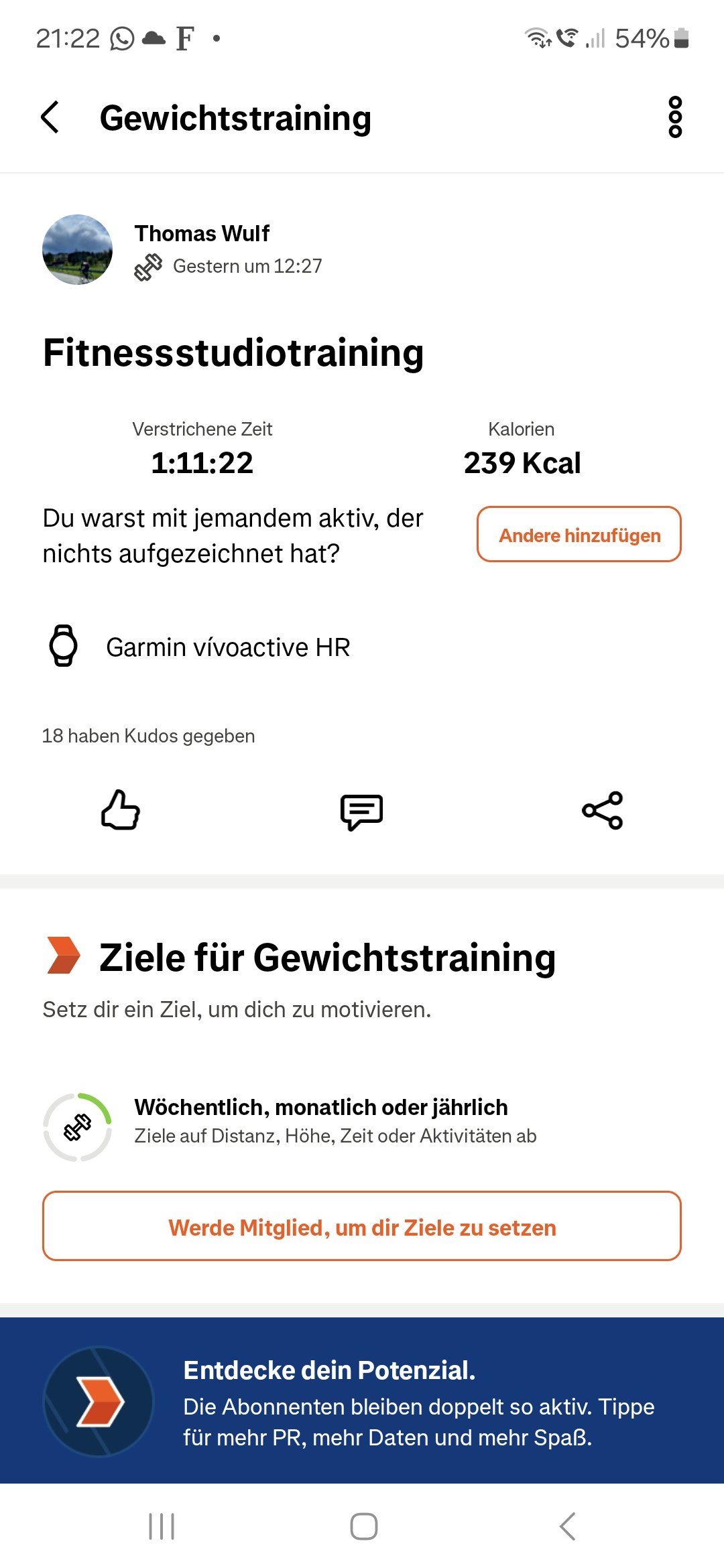Open Thomas Wulf's profile picture
The image size is (724, 1568).
(77, 249)
